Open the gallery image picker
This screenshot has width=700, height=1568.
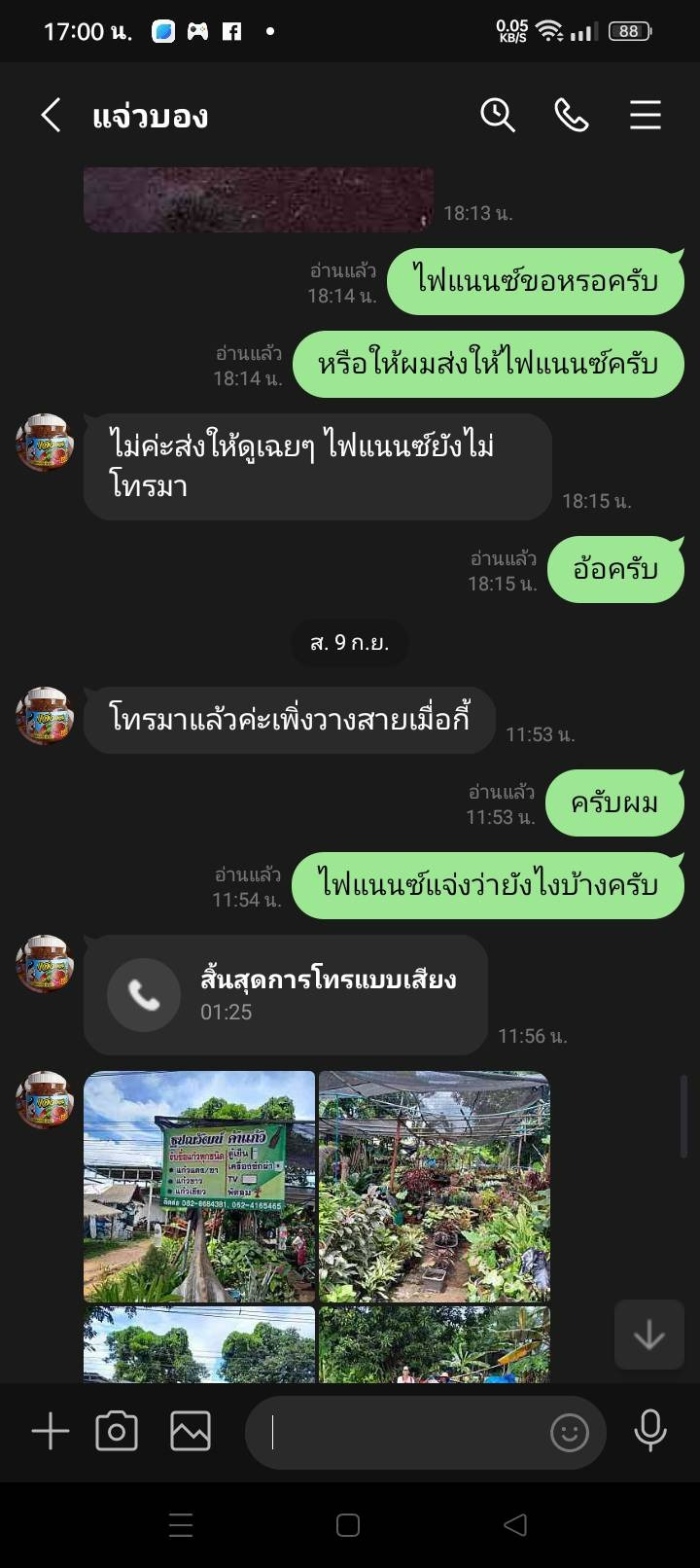[x=191, y=1432]
